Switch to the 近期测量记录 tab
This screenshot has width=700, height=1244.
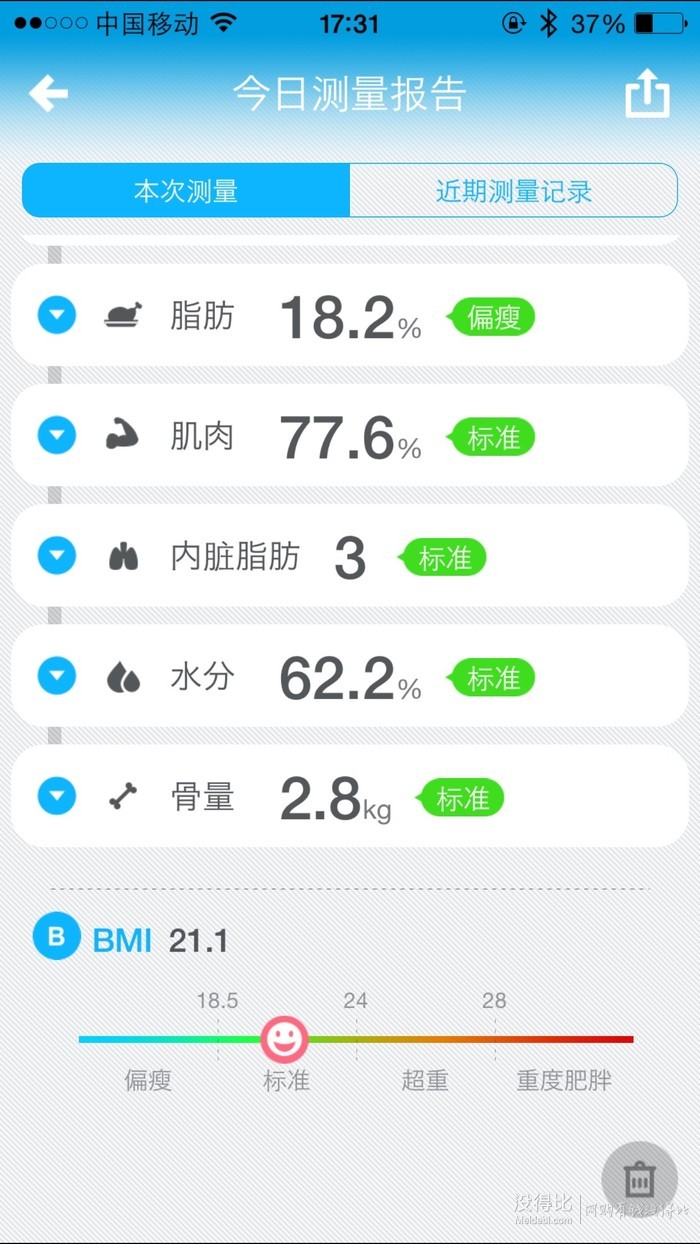[x=514, y=190]
